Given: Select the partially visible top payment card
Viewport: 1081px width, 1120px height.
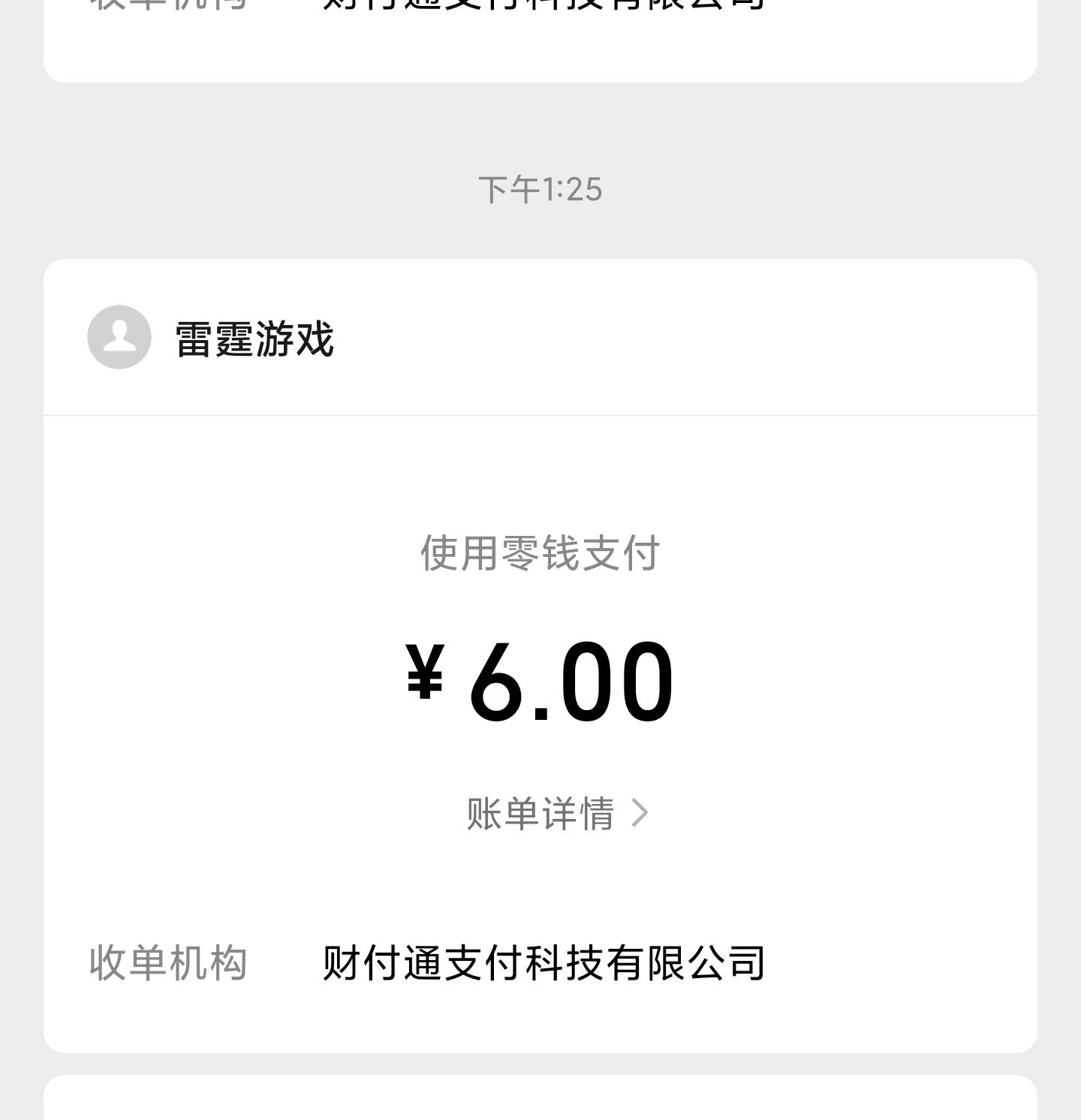Looking at the screenshot, I should click(540, 38).
